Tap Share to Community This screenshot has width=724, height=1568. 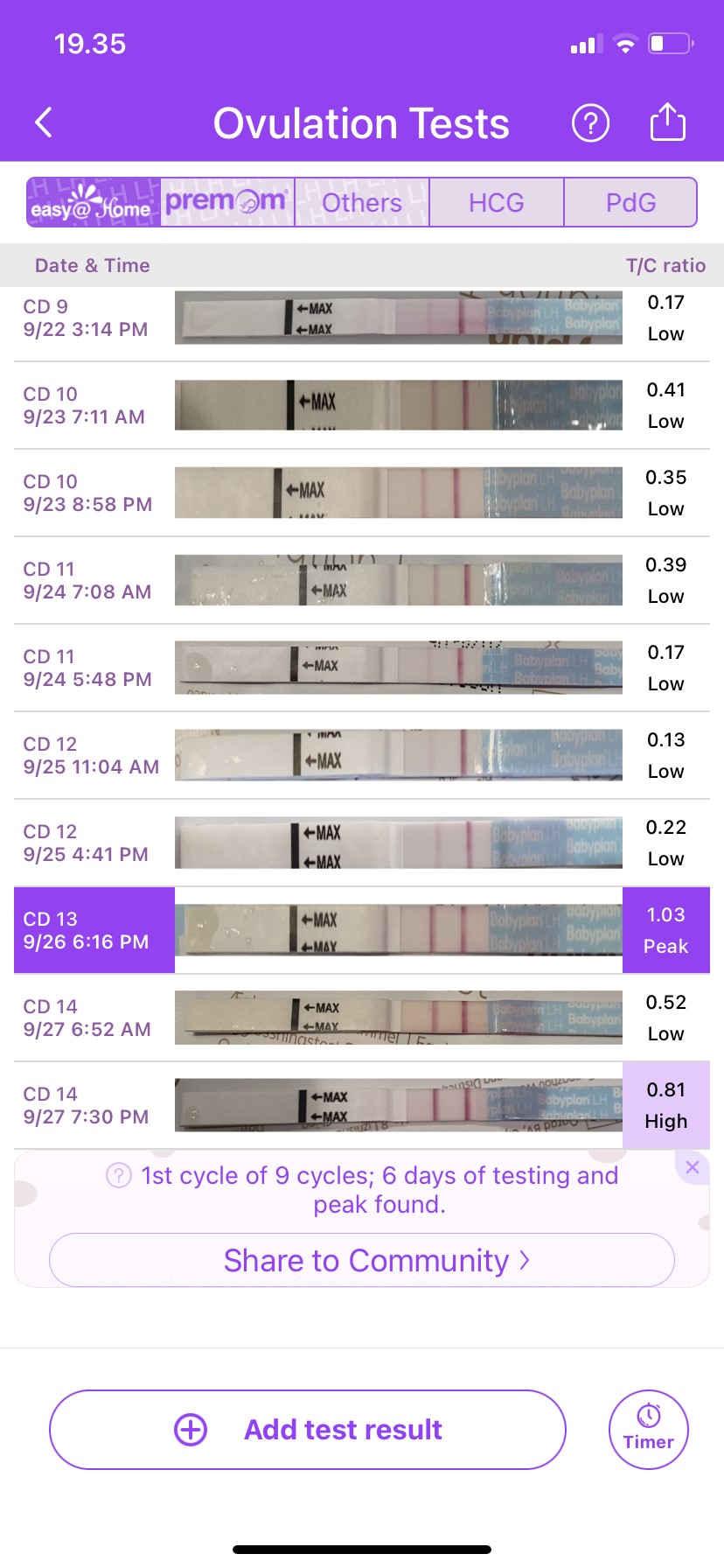click(x=362, y=1260)
